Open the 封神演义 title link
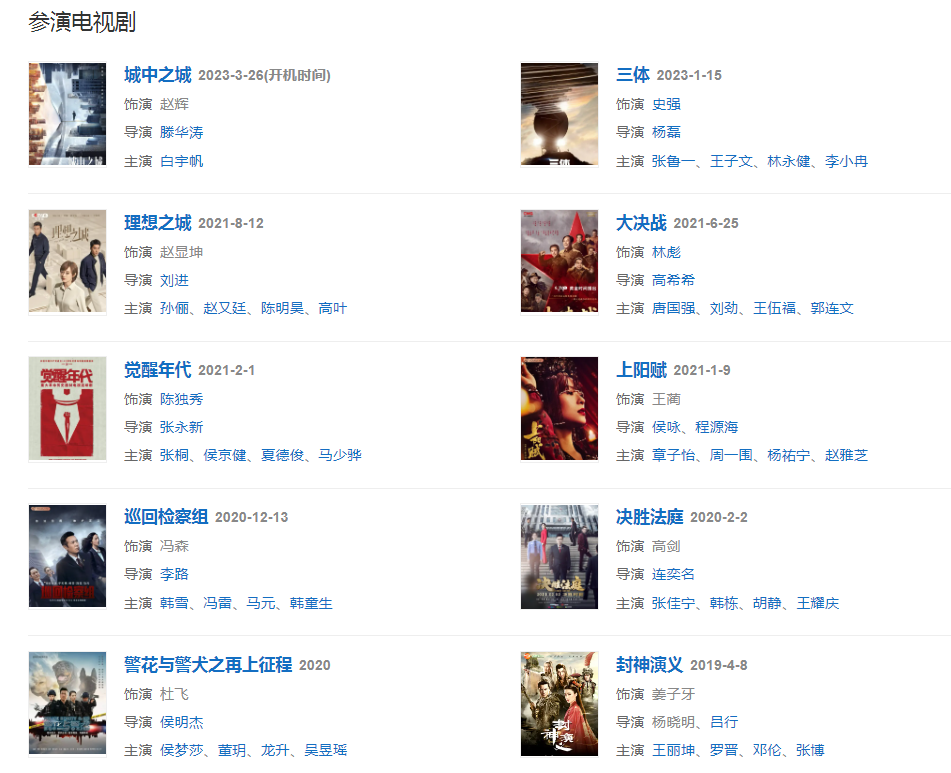The height and width of the screenshot is (773, 951). tap(649, 665)
